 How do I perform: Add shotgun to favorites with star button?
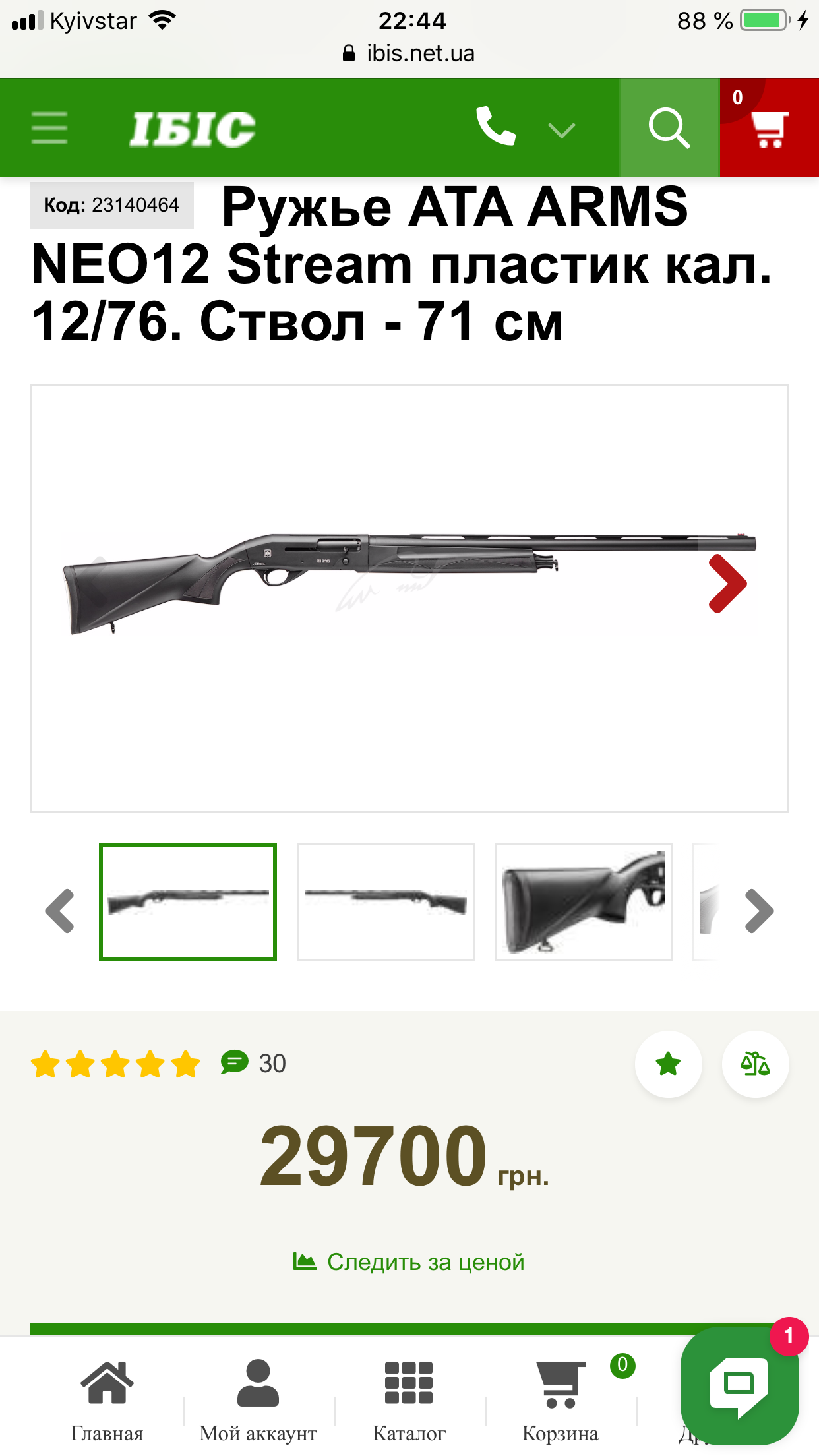(x=669, y=1064)
